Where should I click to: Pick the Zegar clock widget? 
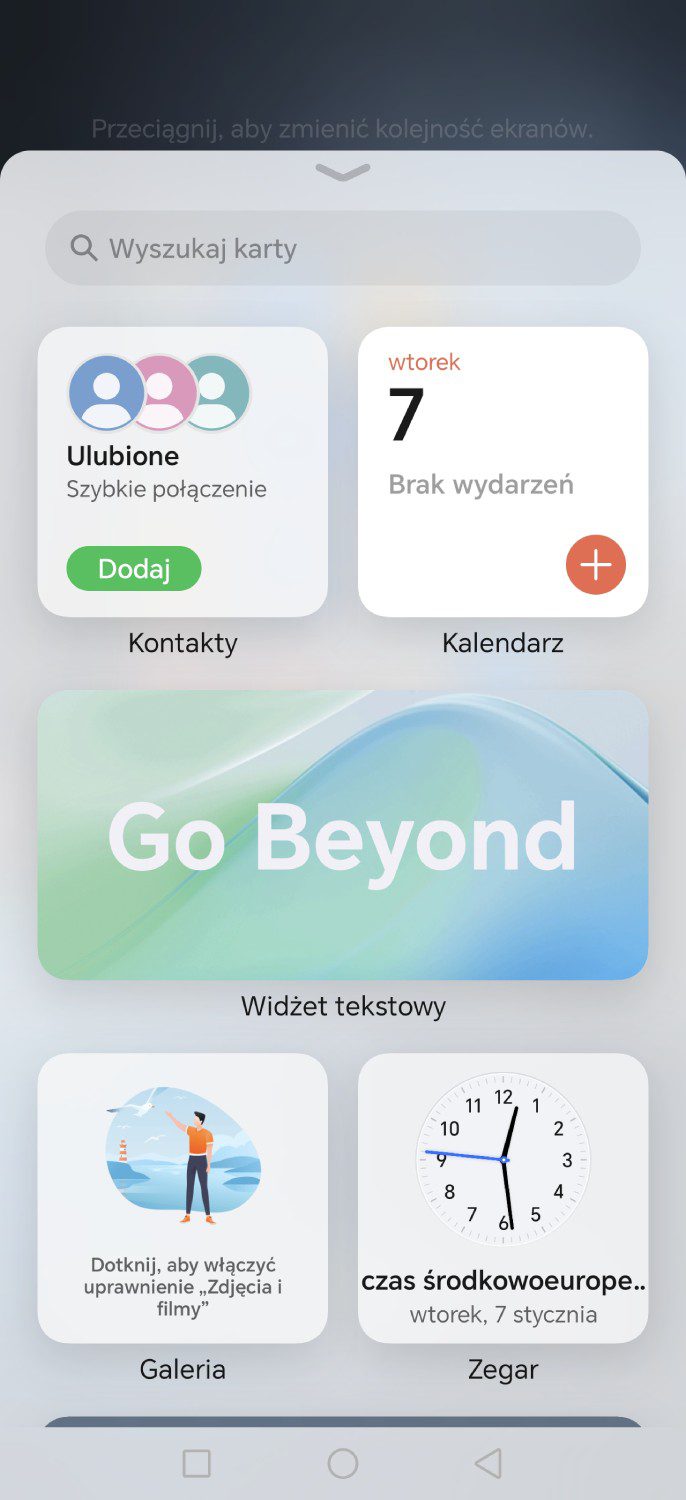[503, 1198]
